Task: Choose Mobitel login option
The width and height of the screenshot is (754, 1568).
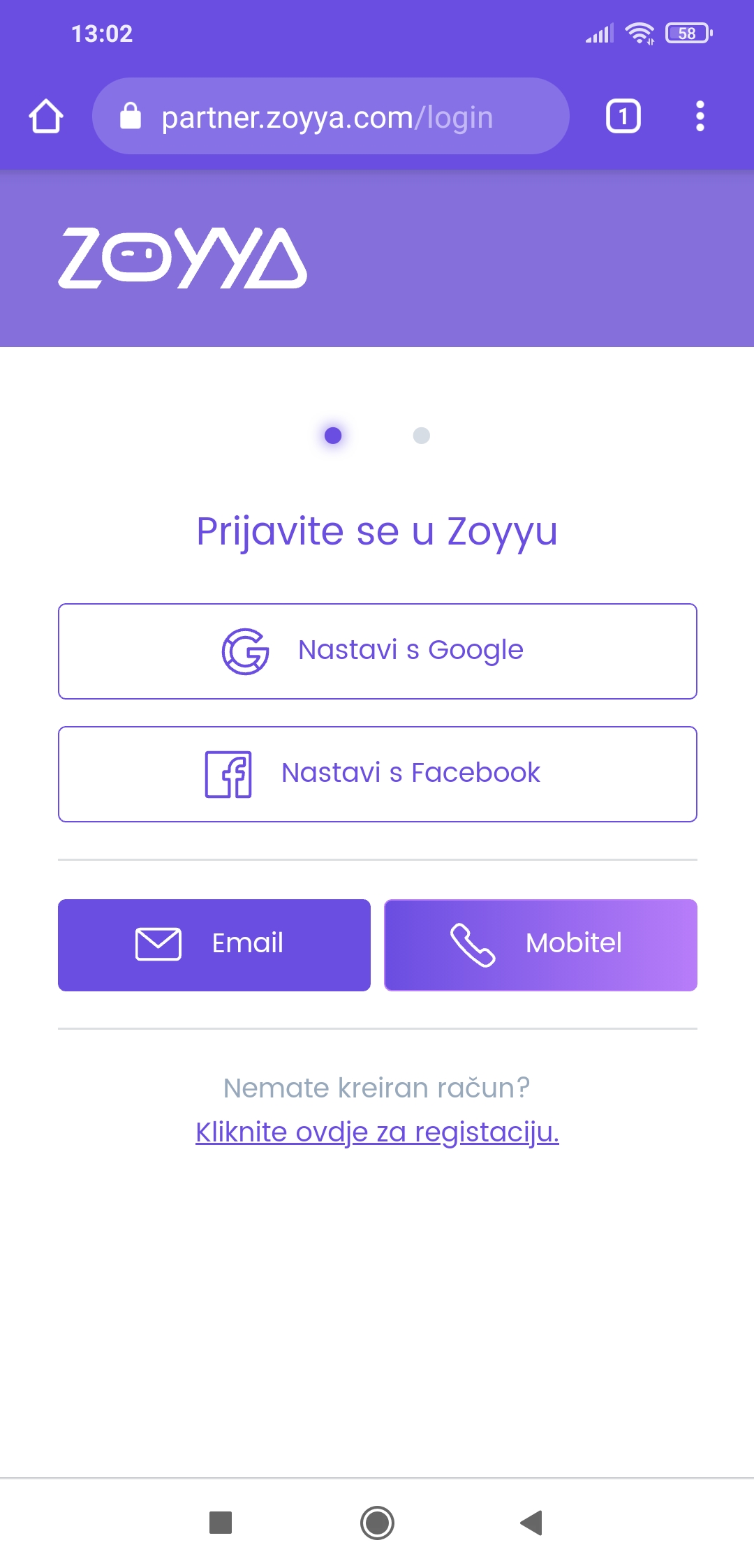Action: pyautogui.click(x=541, y=945)
